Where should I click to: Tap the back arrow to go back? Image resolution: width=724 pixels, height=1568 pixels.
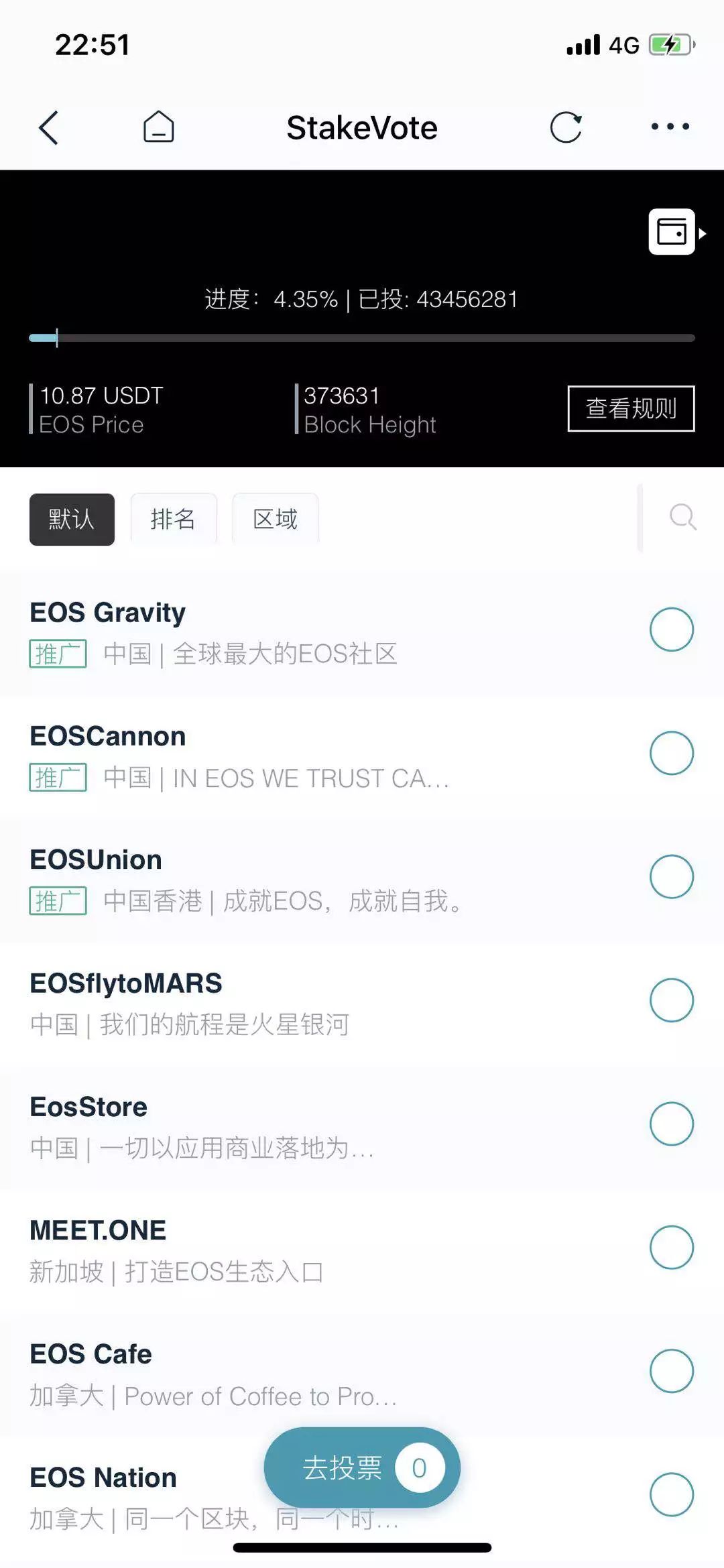pyautogui.click(x=48, y=127)
